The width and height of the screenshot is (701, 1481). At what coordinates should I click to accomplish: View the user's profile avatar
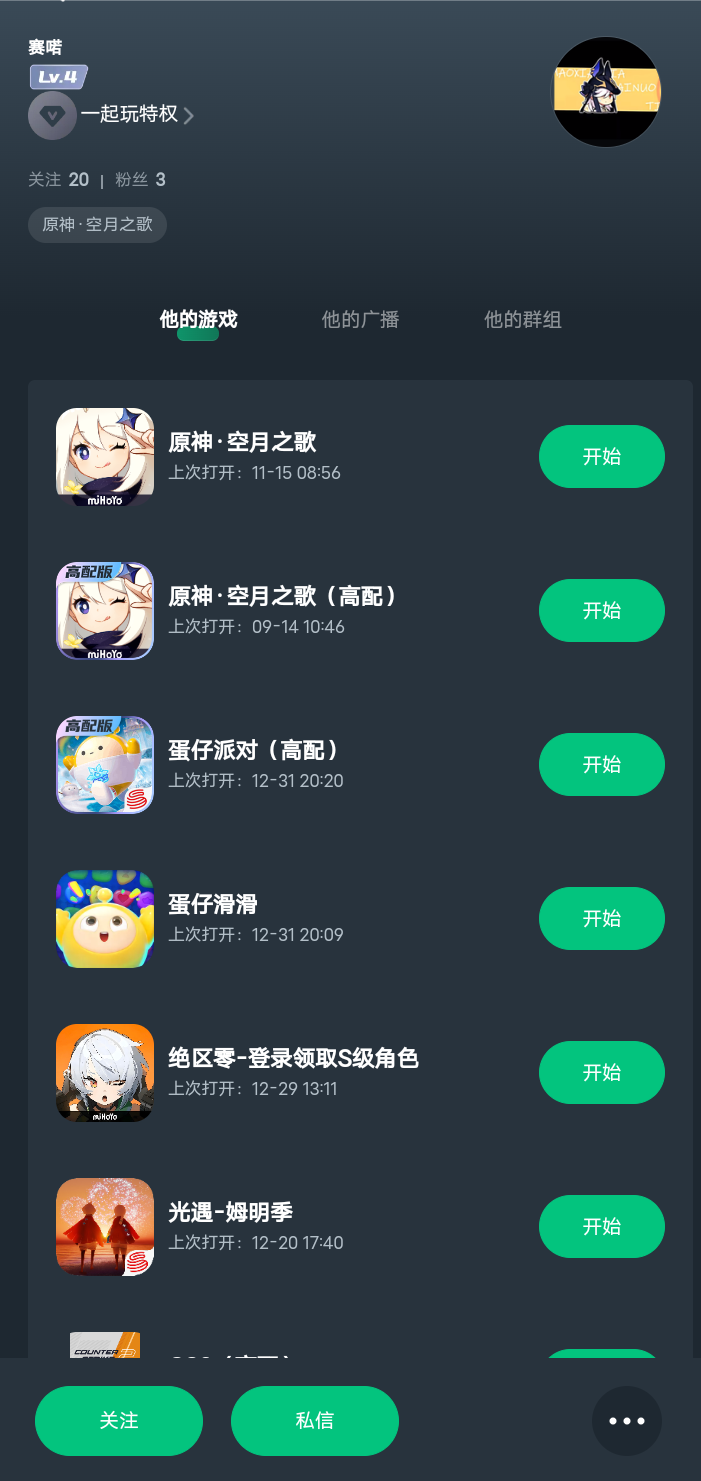pos(607,92)
